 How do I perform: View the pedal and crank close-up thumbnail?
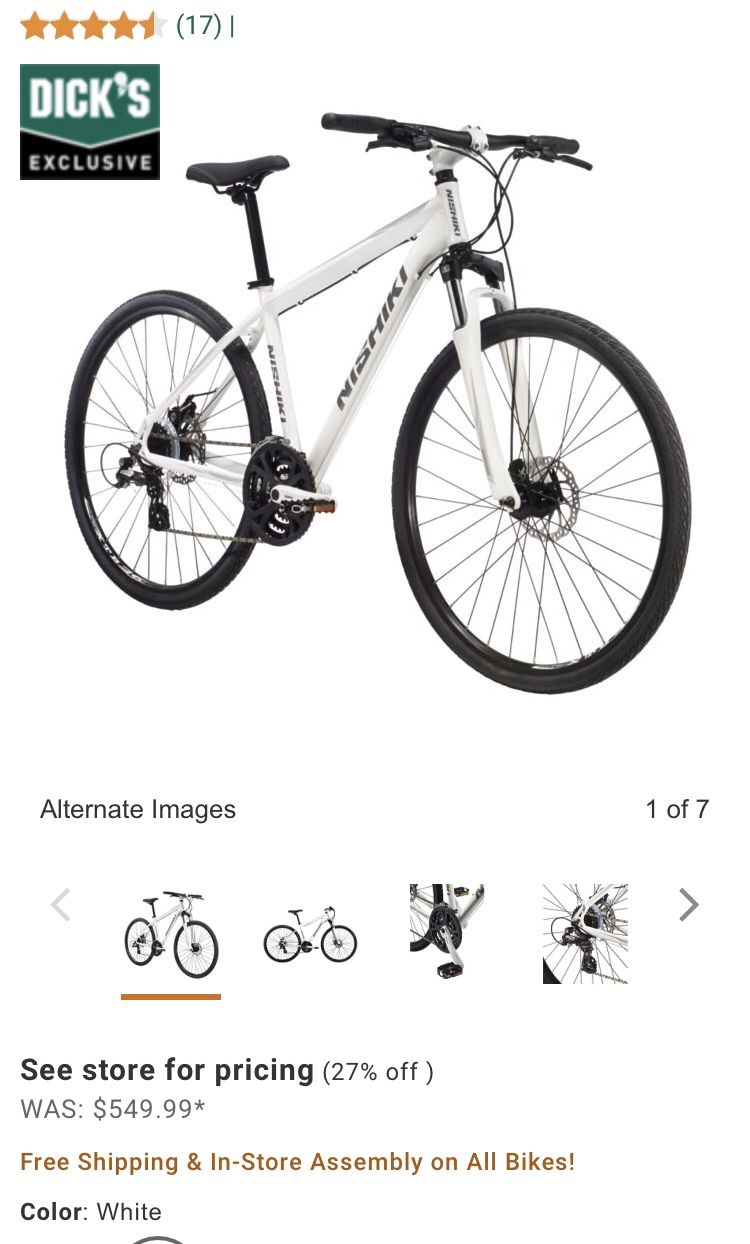pyautogui.click(x=447, y=934)
